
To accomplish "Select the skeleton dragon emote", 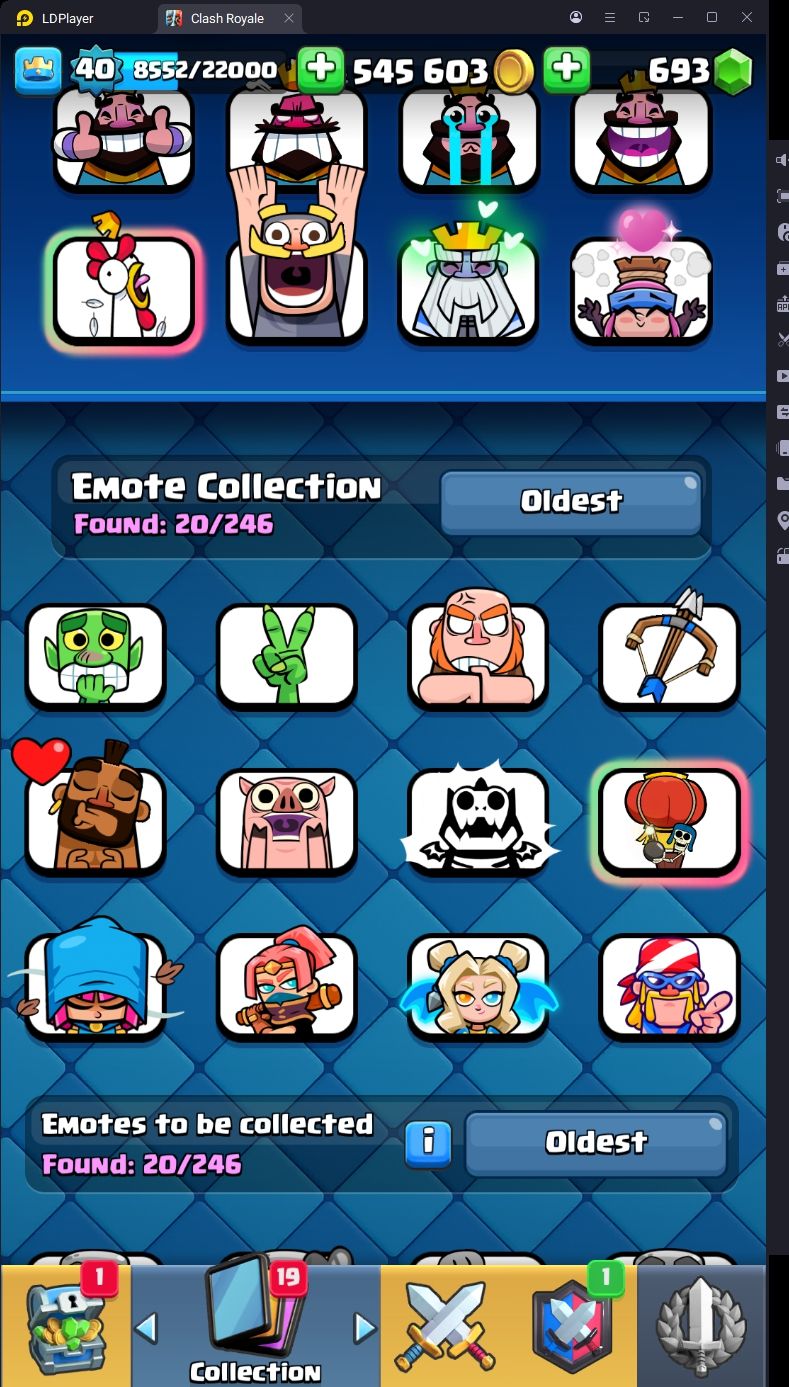I will [478, 820].
